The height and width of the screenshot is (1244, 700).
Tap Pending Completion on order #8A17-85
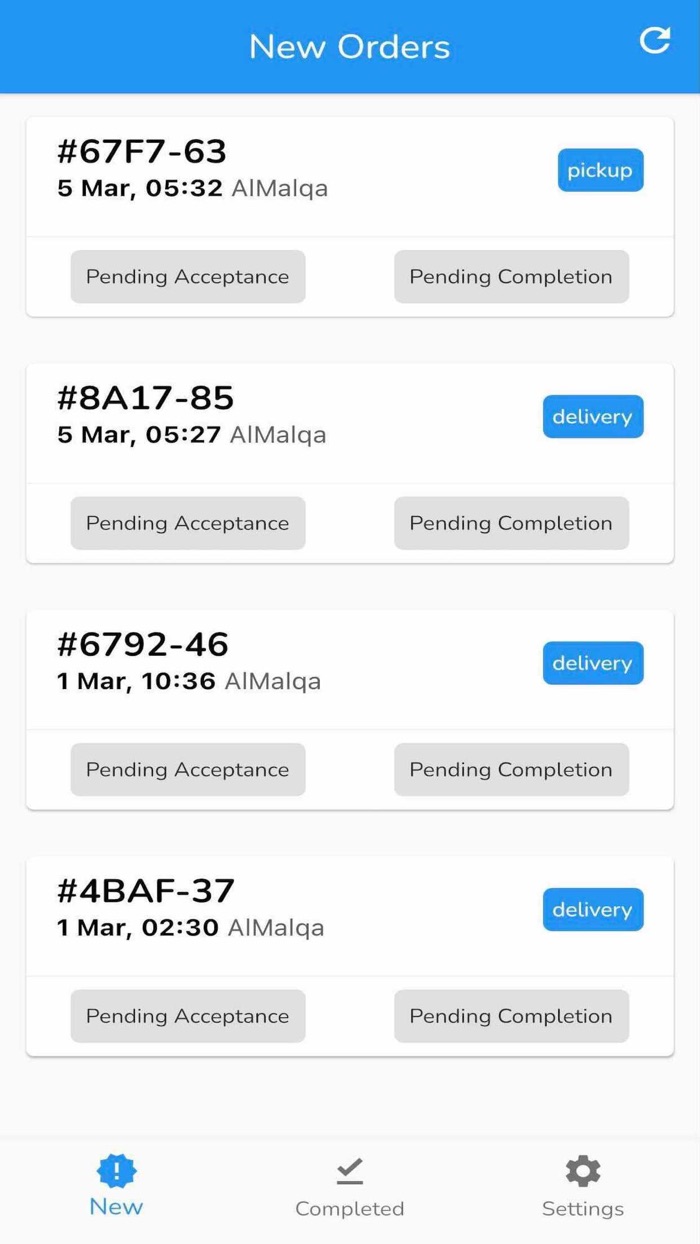pos(511,523)
